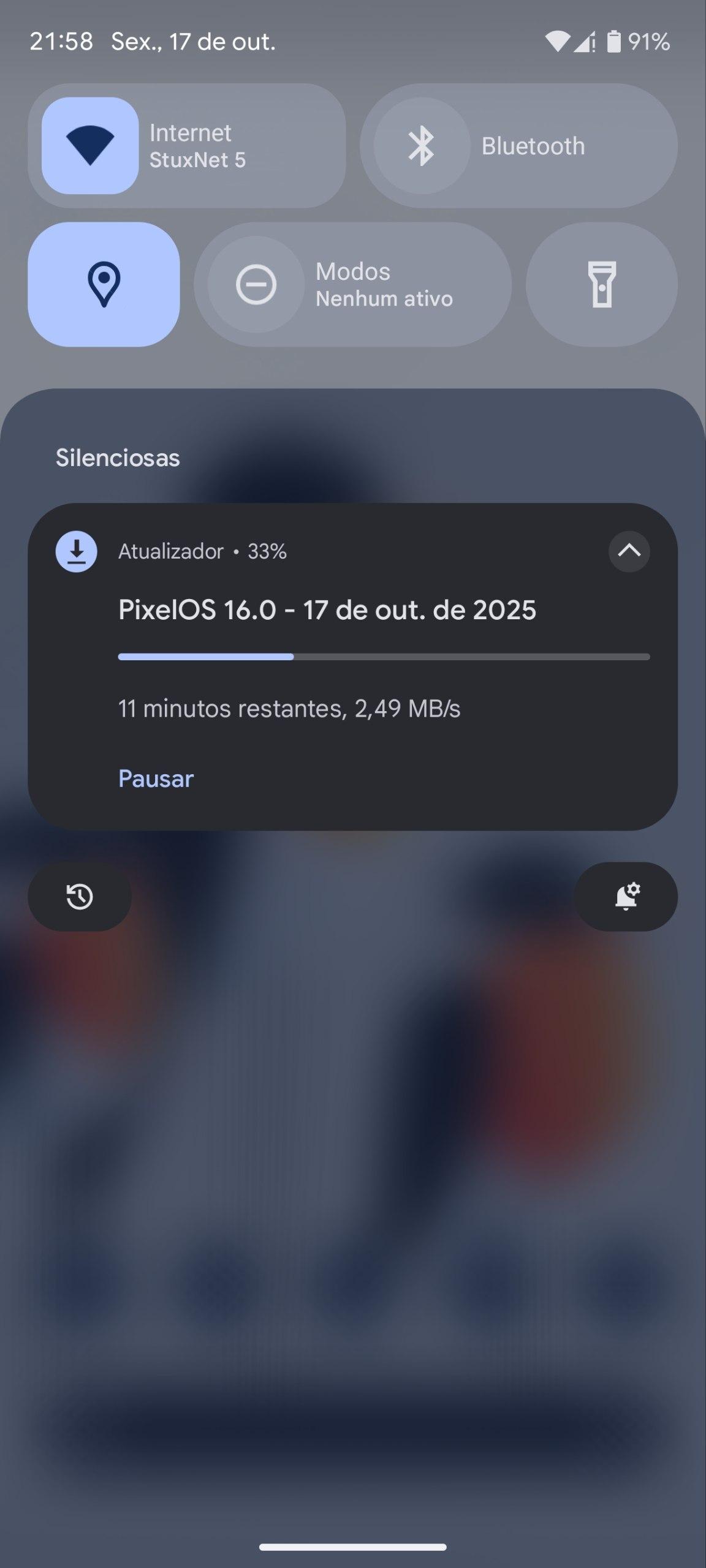706x1568 pixels.
Task: Collapse the Atualizador notification
Action: tap(629, 551)
